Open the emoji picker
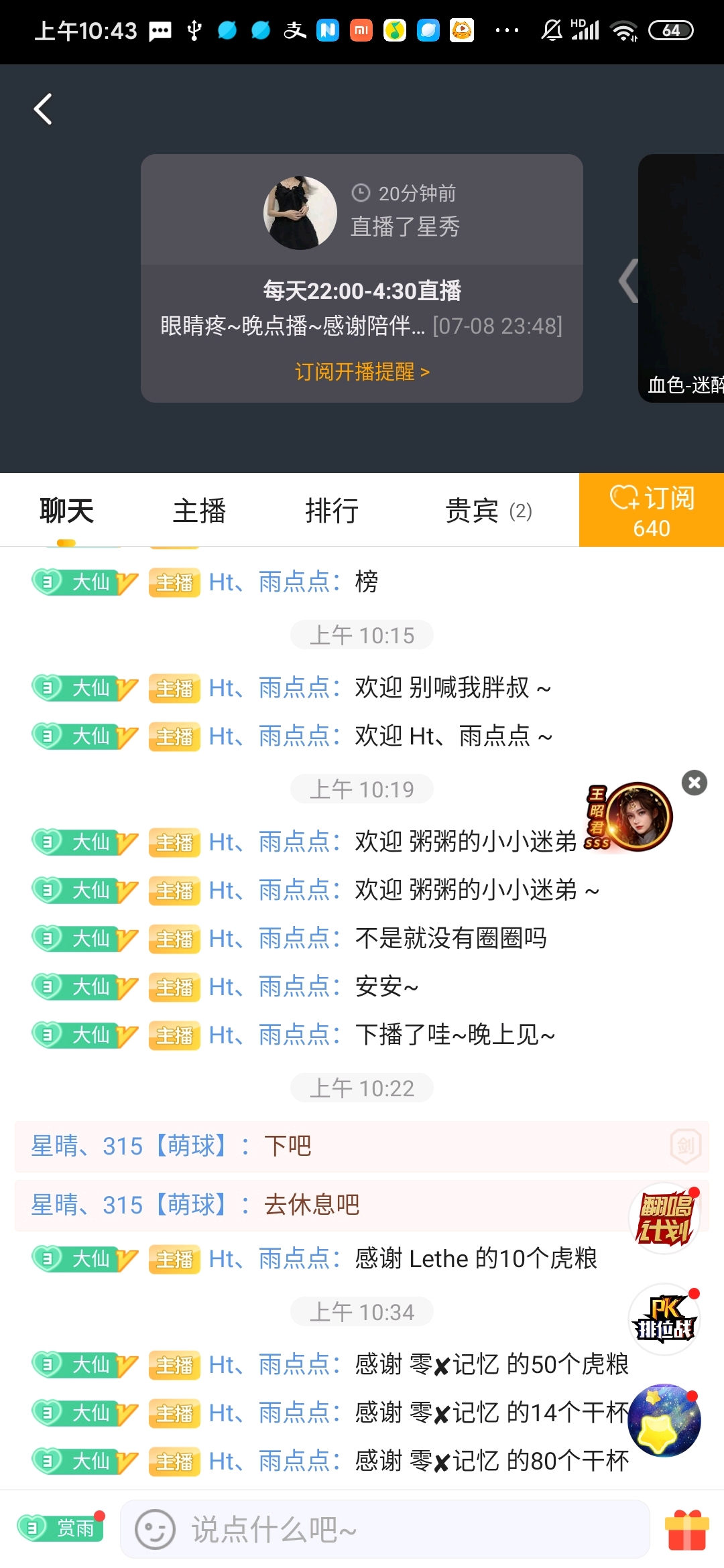The height and width of the screenshot is (1568, 724). (x=155, y=1529)
